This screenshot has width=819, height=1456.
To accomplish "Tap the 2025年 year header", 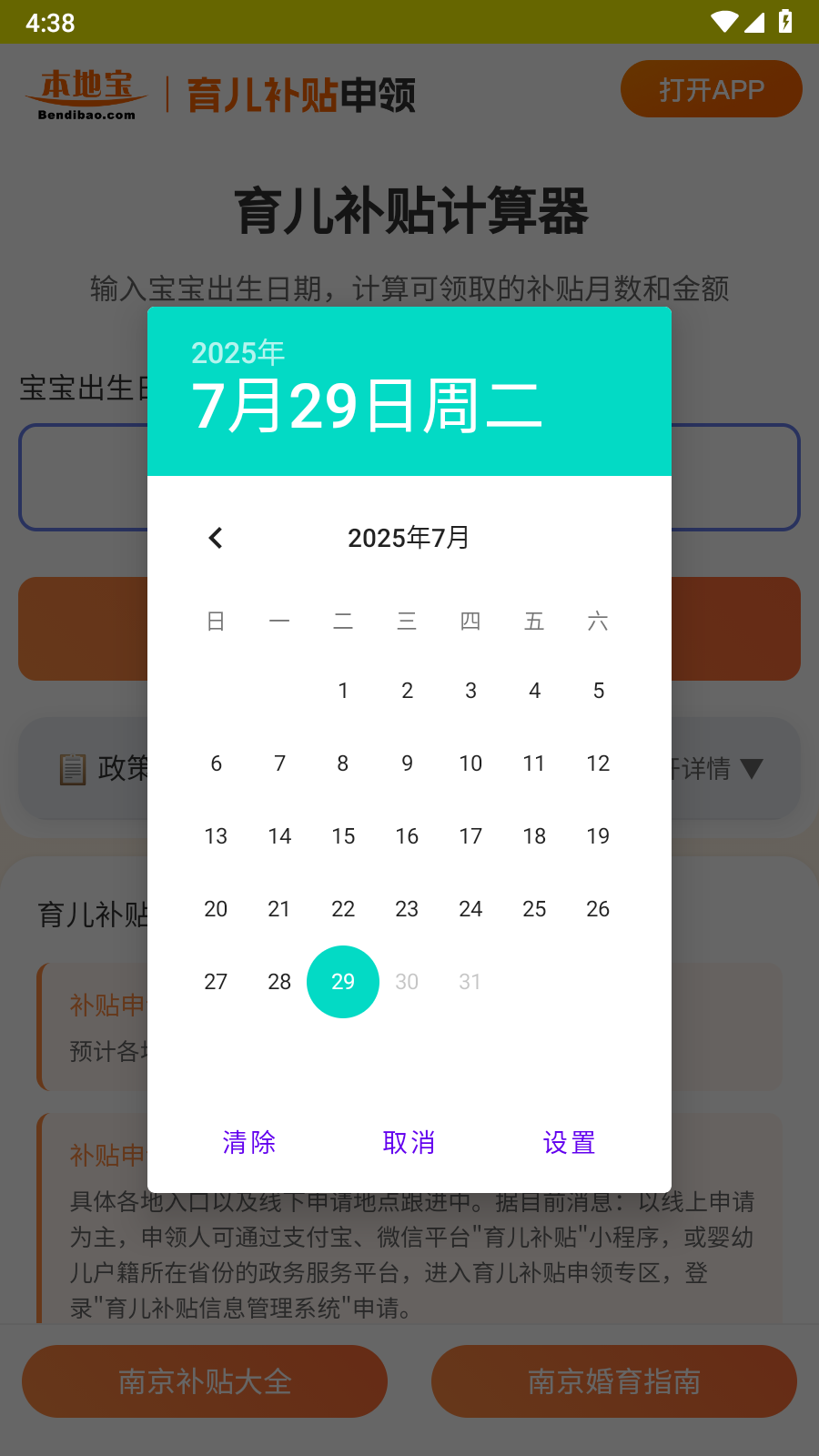I will (238, 352).
